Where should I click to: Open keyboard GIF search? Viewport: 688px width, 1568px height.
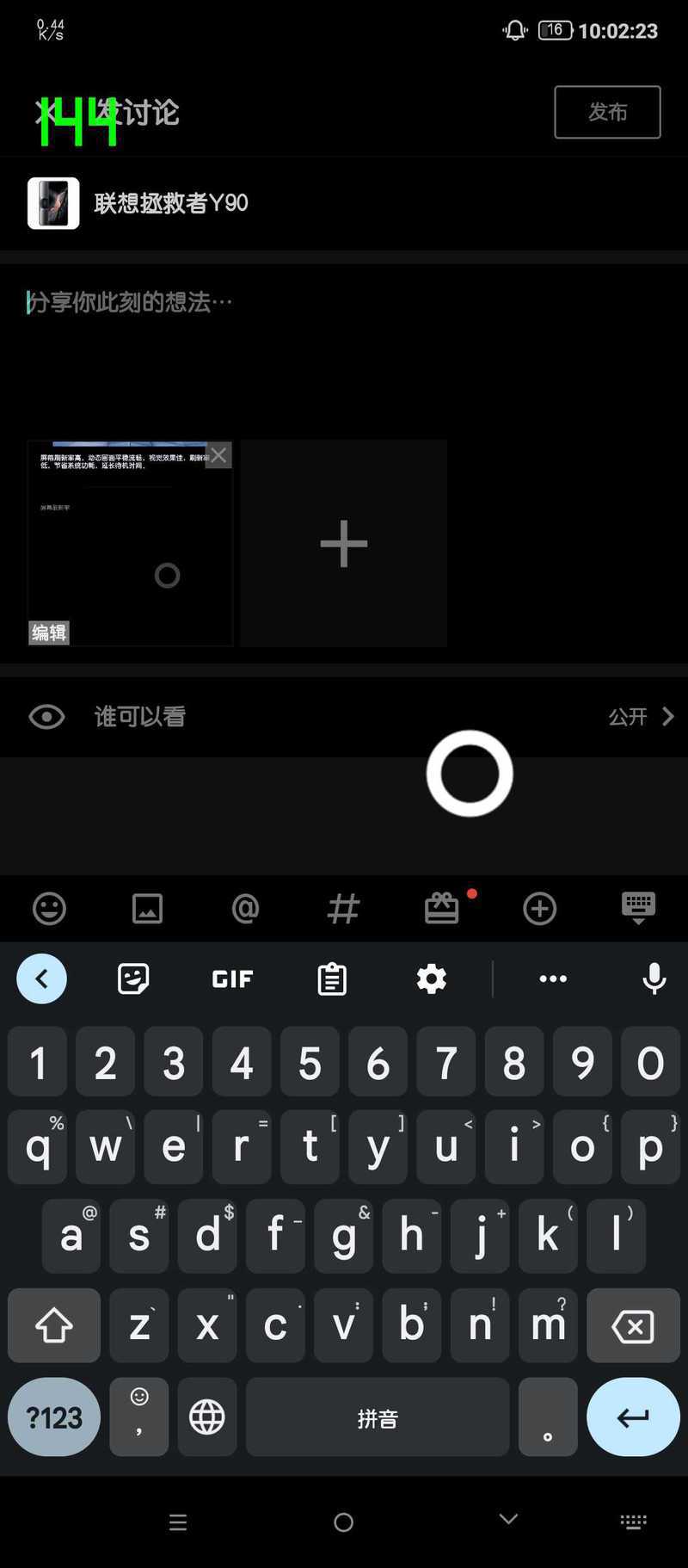pos(232,978)
